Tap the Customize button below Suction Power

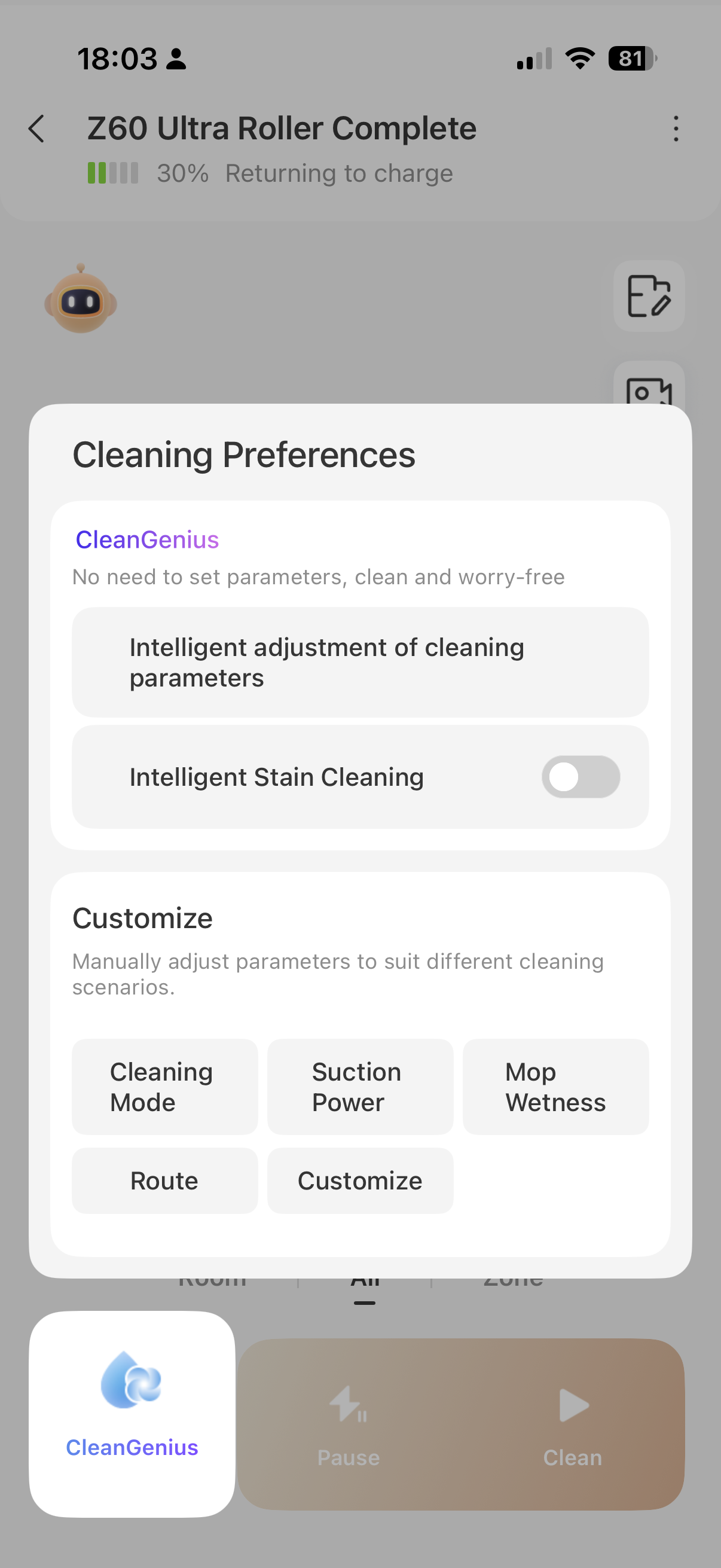pos(360,1180)
